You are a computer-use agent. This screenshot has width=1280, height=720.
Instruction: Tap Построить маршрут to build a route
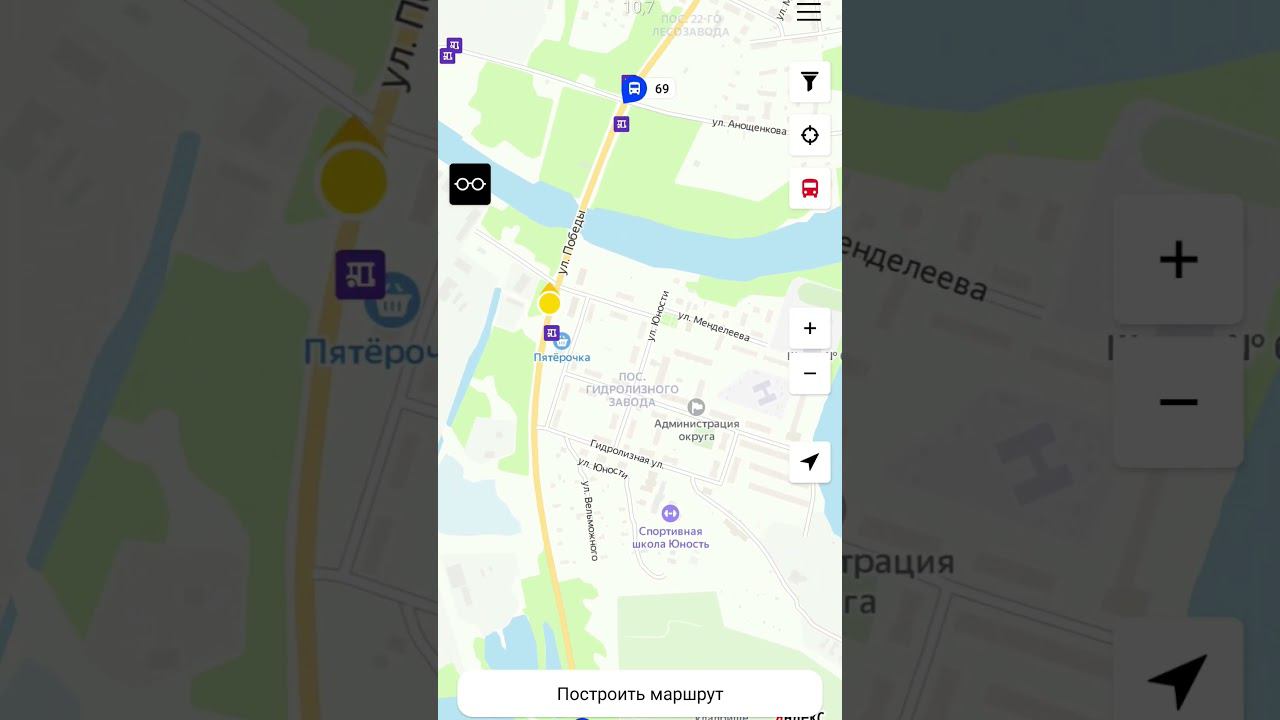(x=640, y=694)
